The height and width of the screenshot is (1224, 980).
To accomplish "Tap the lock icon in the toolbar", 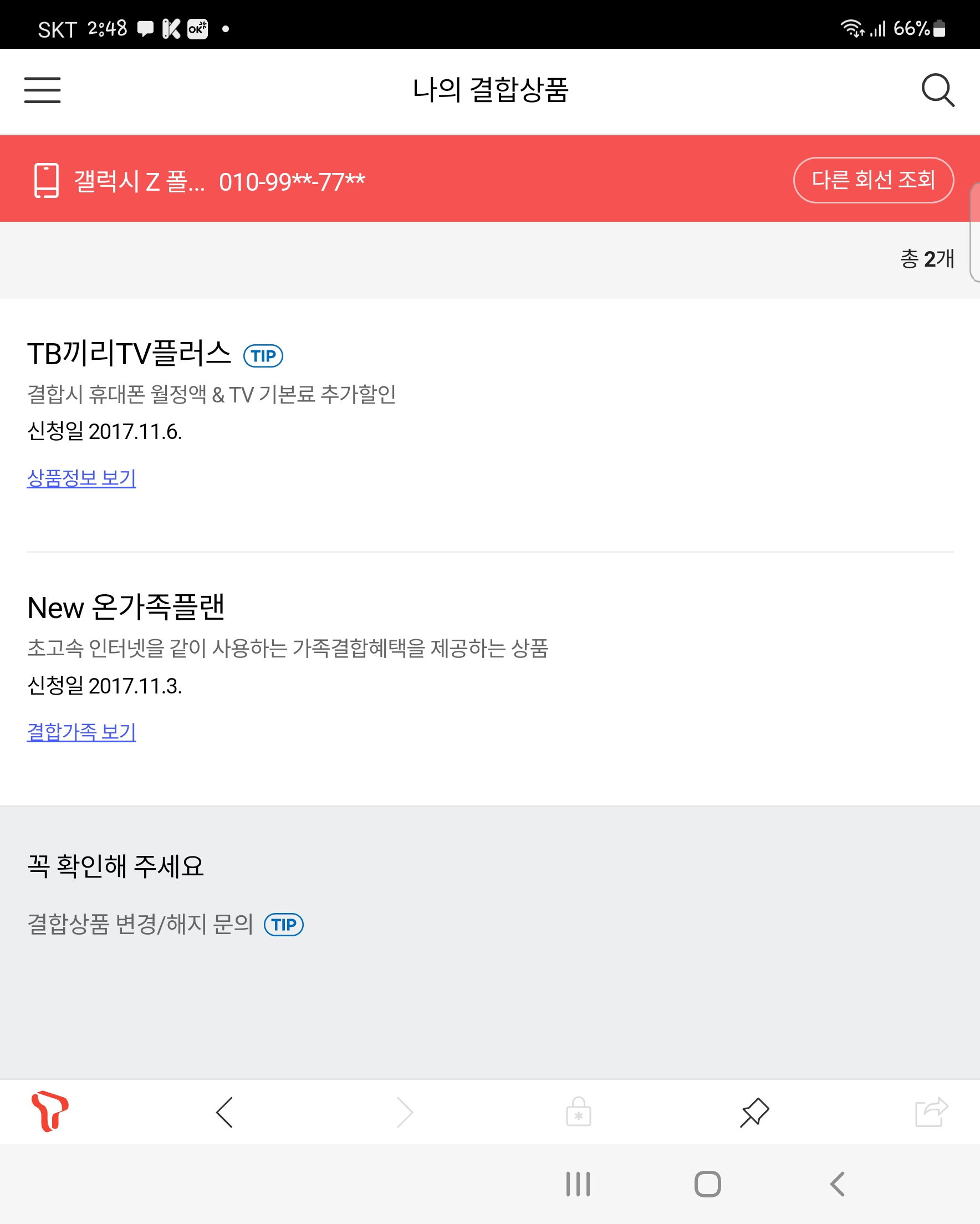I will pos(578,1112).
